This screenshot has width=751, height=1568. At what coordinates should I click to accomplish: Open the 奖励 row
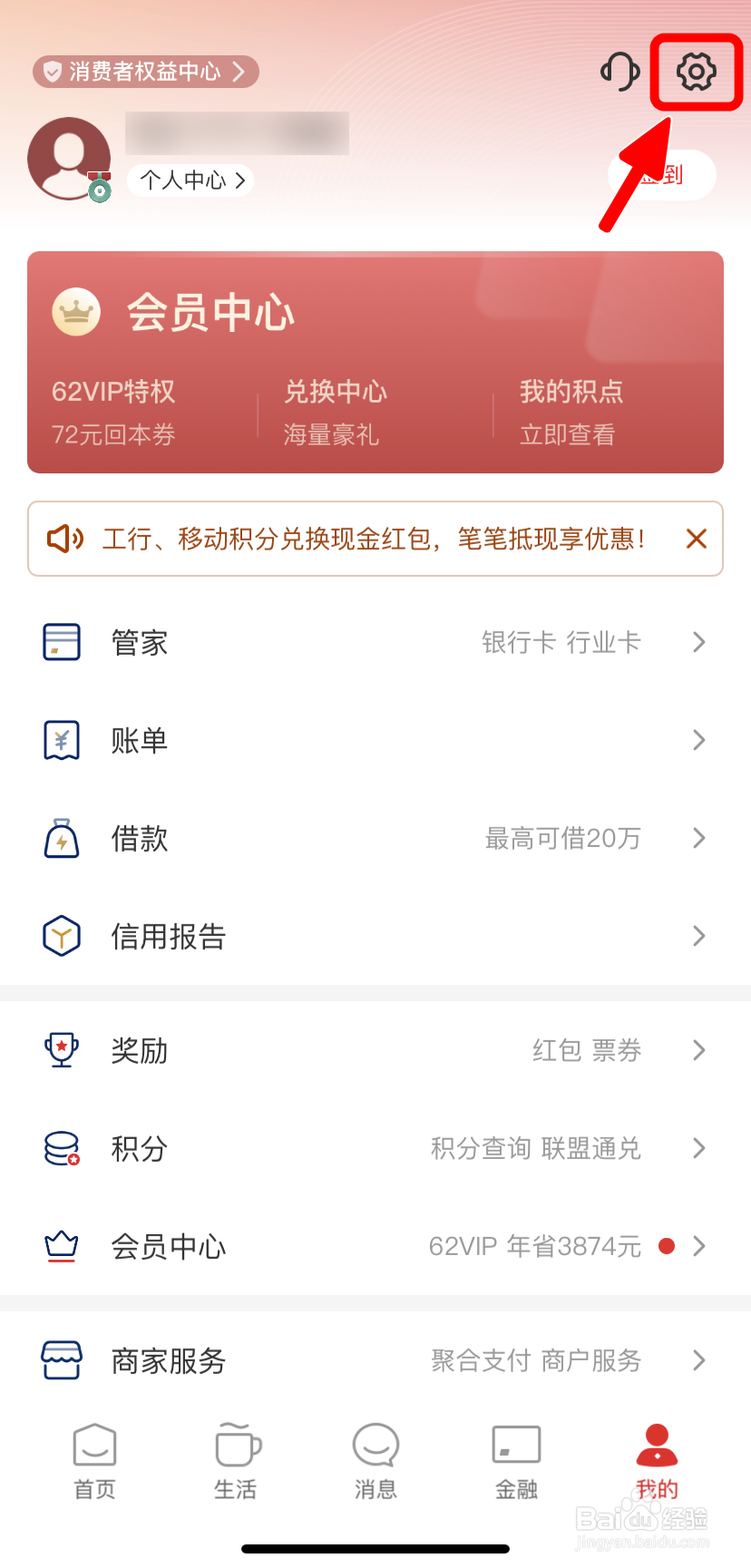point(375,1050)
